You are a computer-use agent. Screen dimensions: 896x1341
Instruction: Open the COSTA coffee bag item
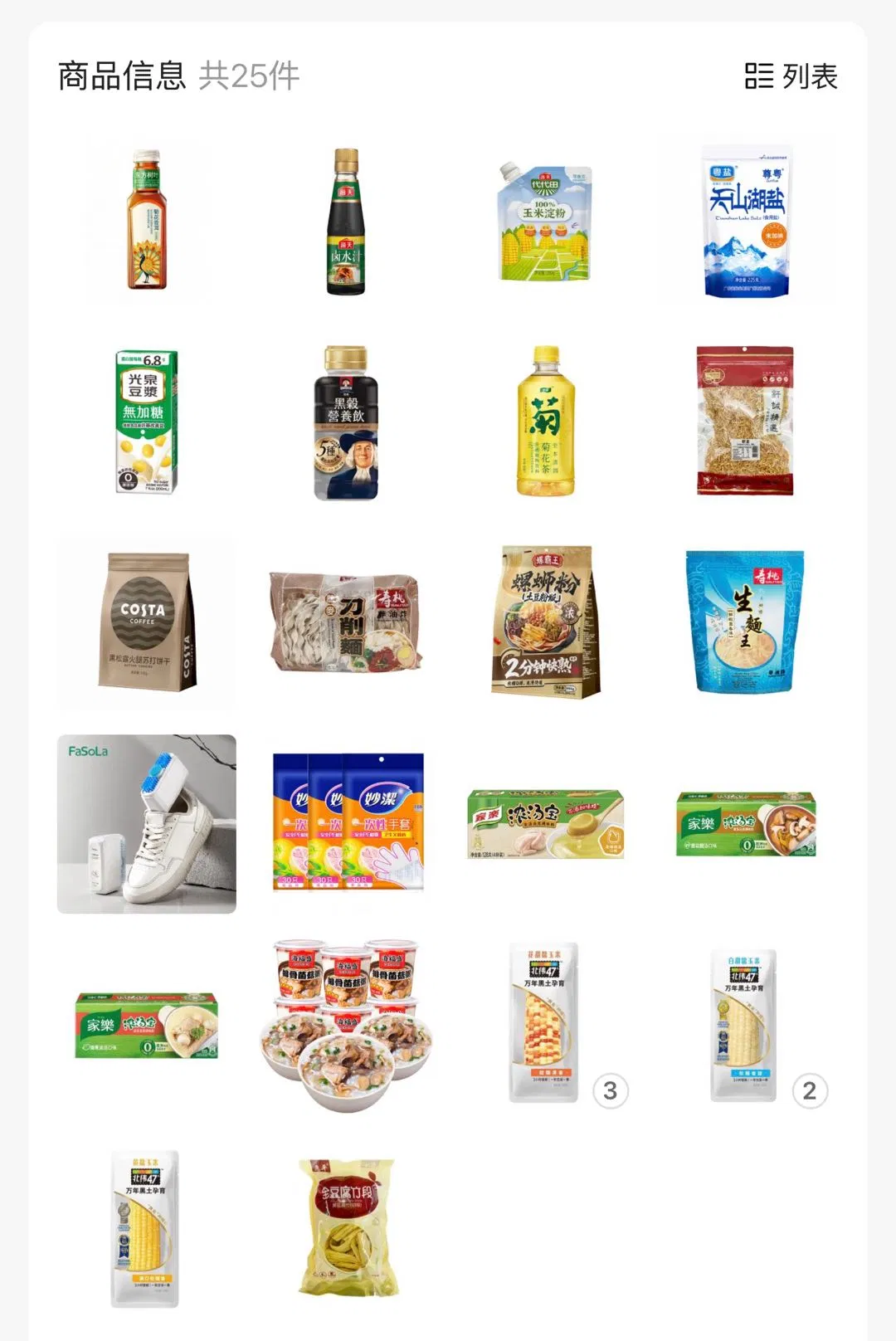click(146, 622)
